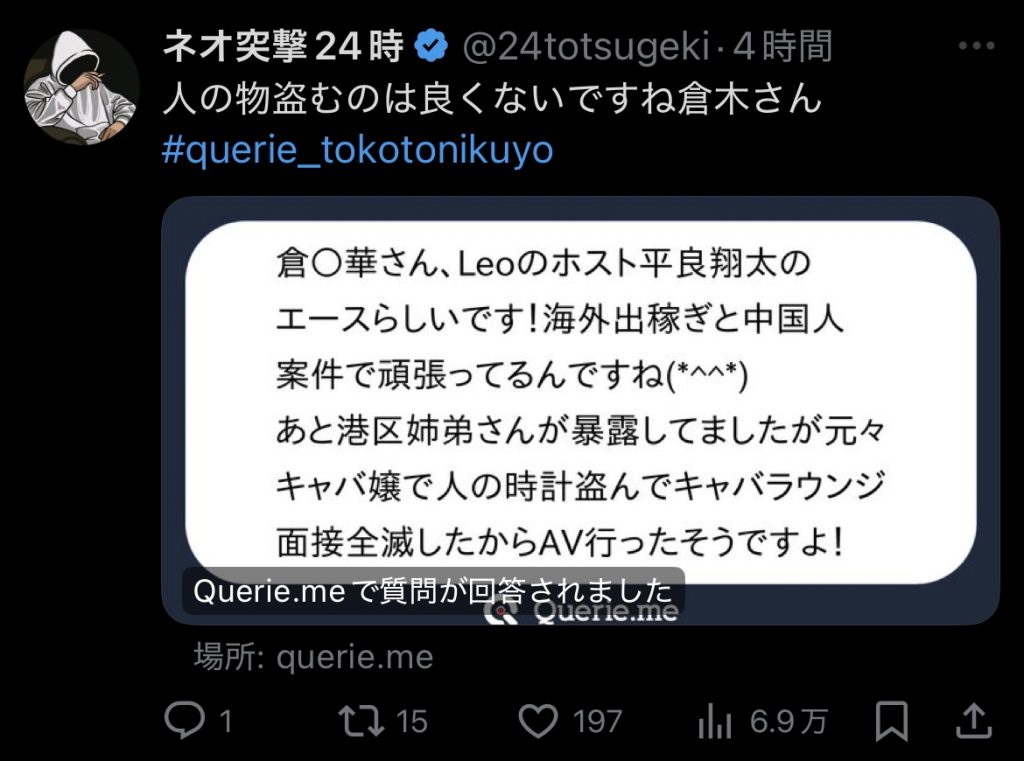
Task: Share this tweet
Action: [974, 720]
